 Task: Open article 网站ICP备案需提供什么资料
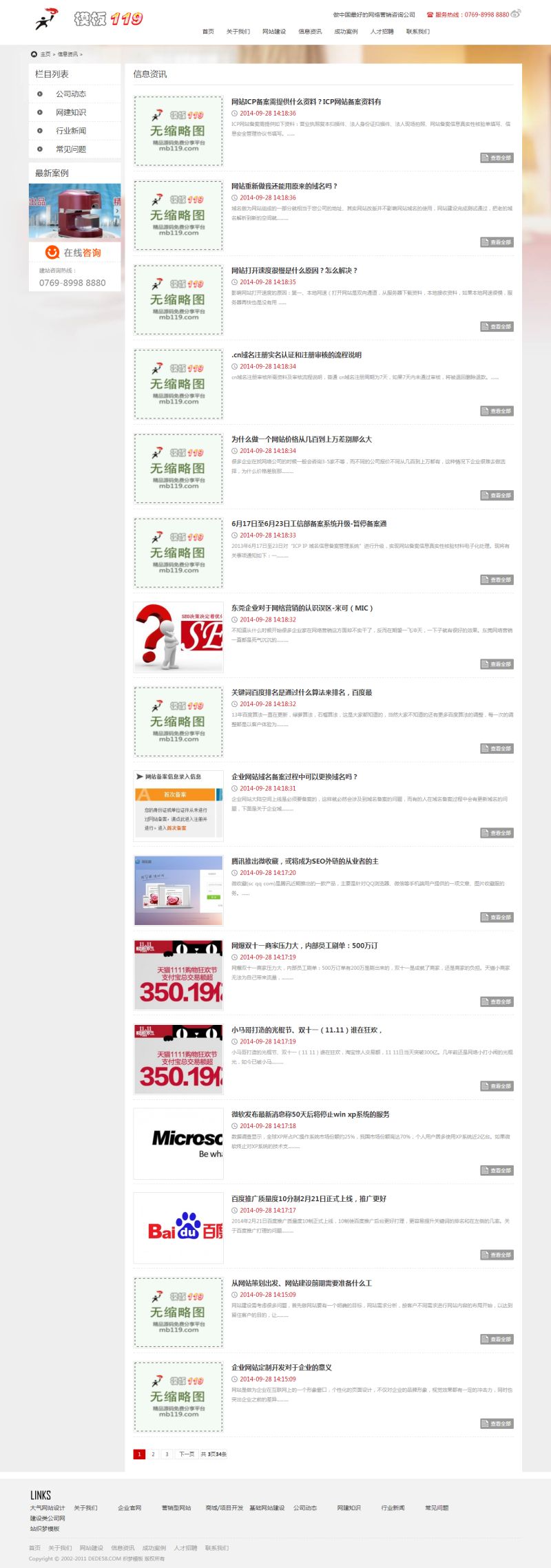[x=306, y=102]
